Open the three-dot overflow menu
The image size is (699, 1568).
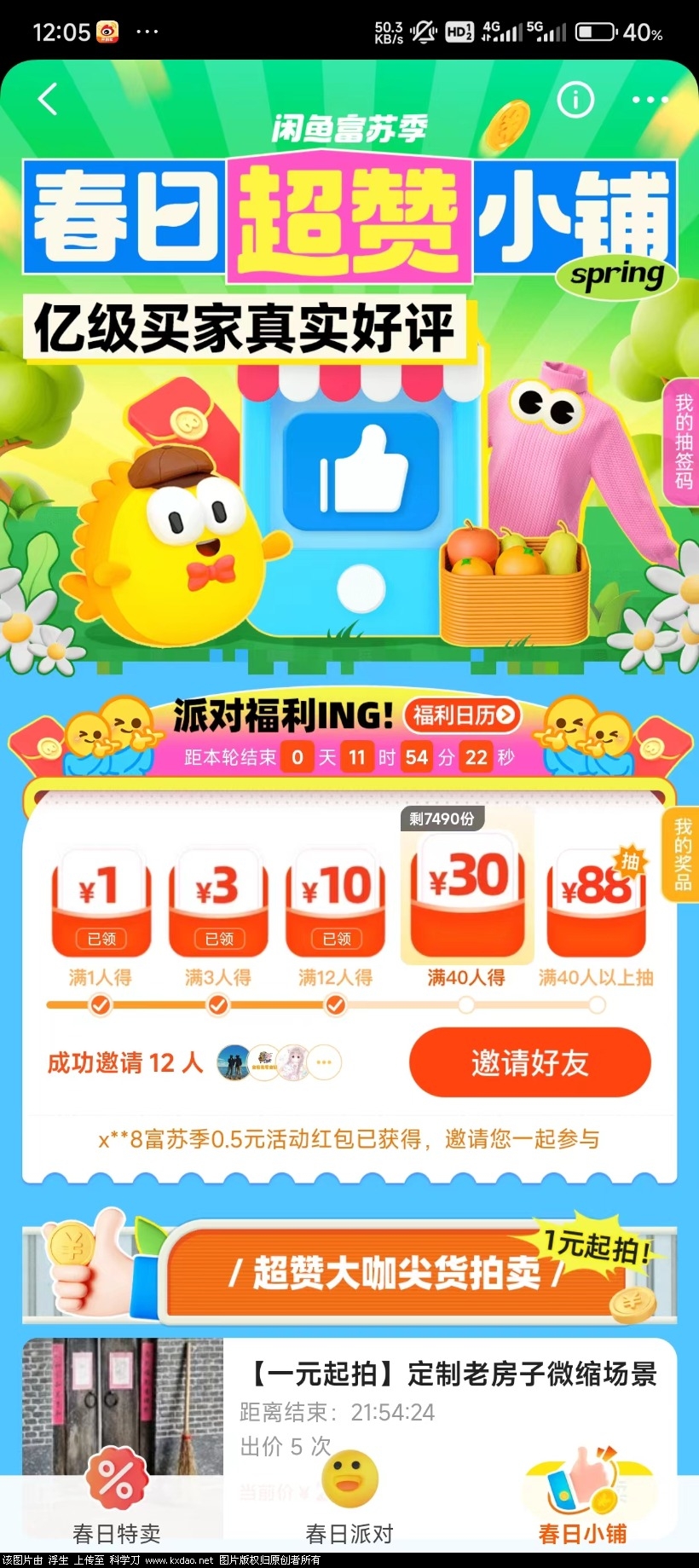click(650, 100)
